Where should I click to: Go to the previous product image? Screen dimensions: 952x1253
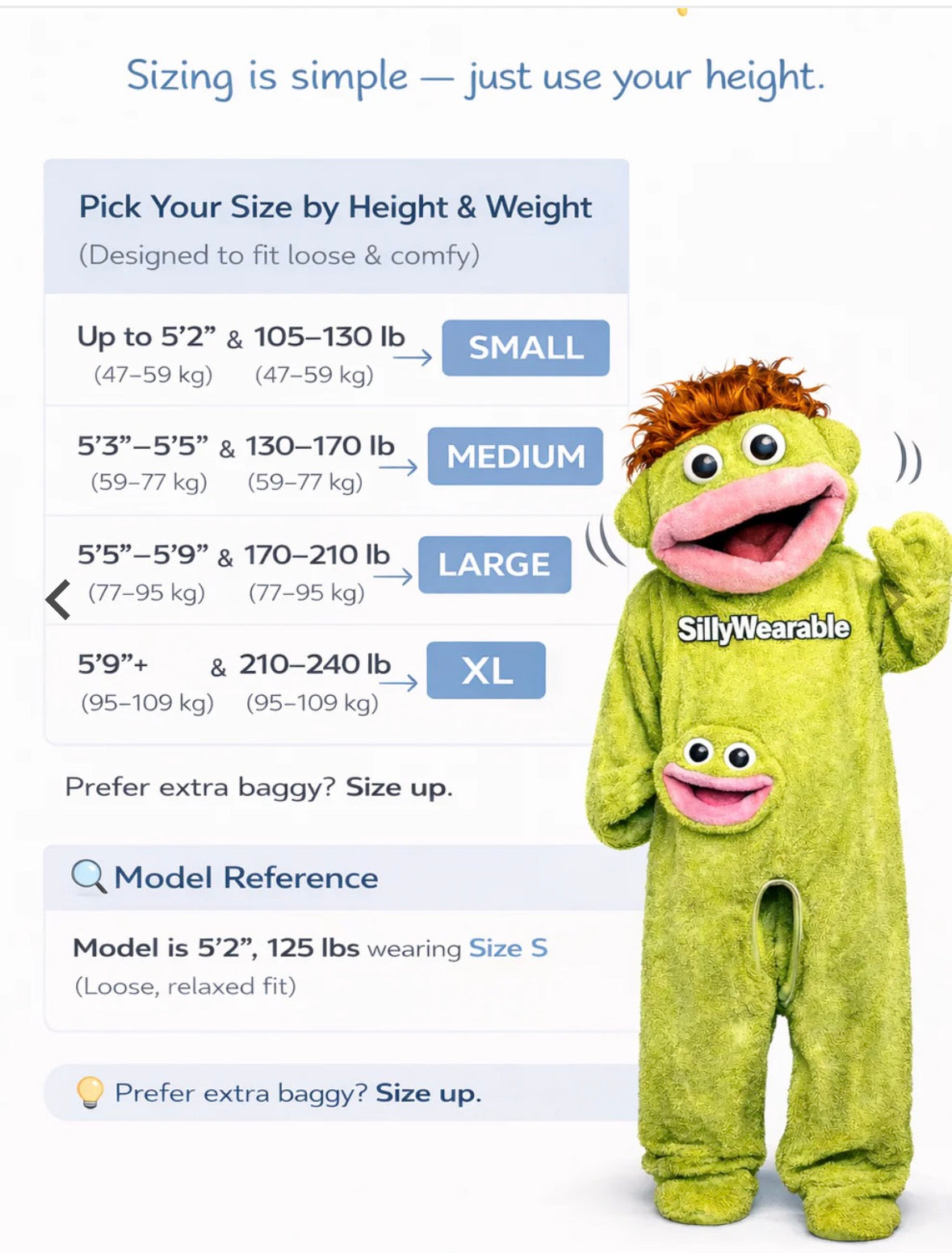click(58, 600)
